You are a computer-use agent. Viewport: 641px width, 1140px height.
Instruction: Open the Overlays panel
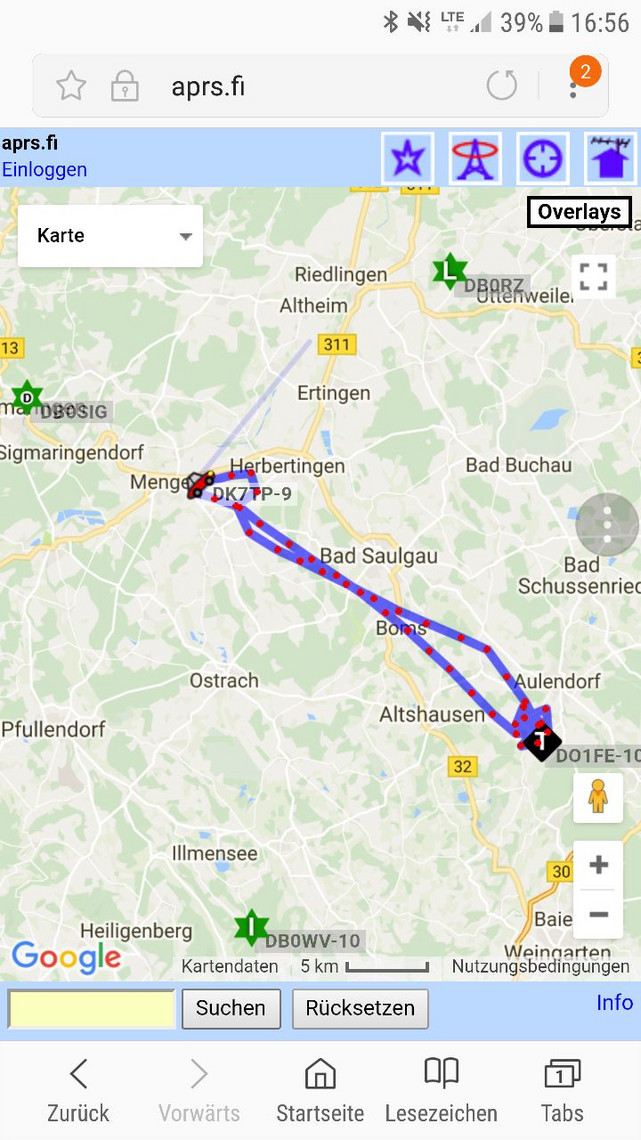click(579, 212)
